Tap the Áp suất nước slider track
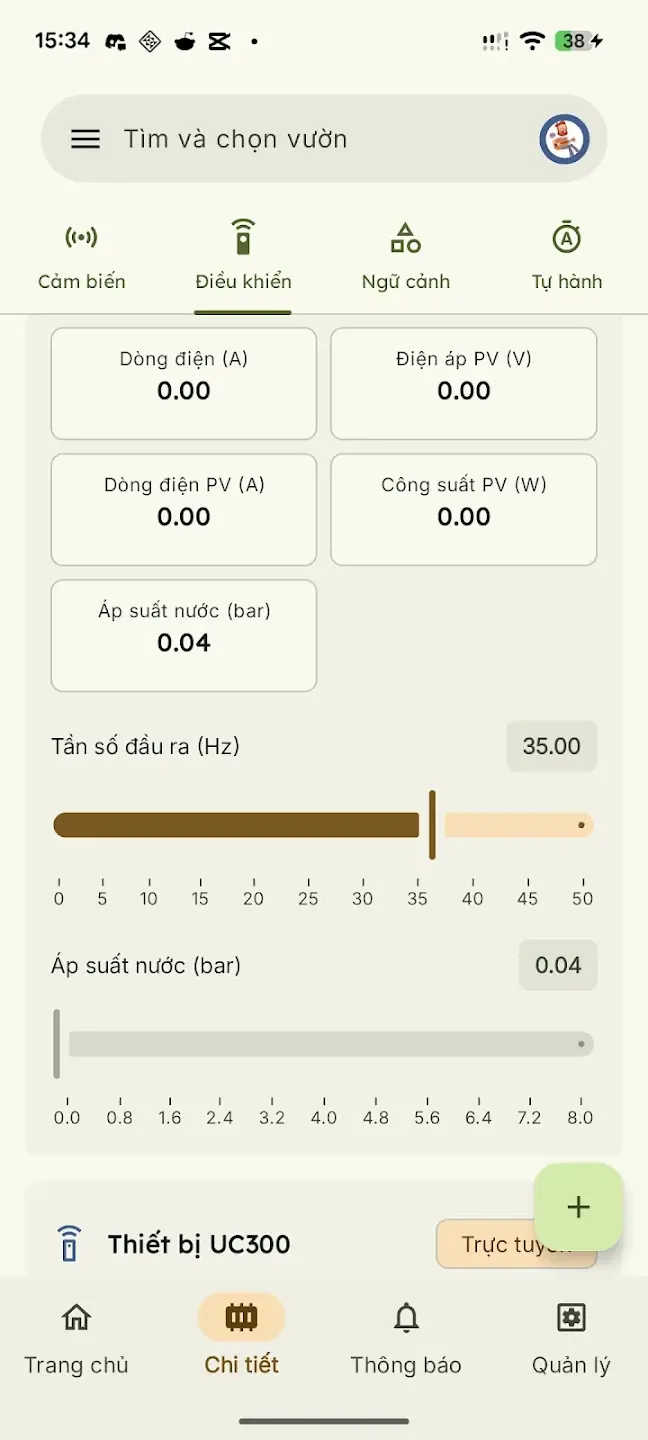 (x=324, y=1044)
